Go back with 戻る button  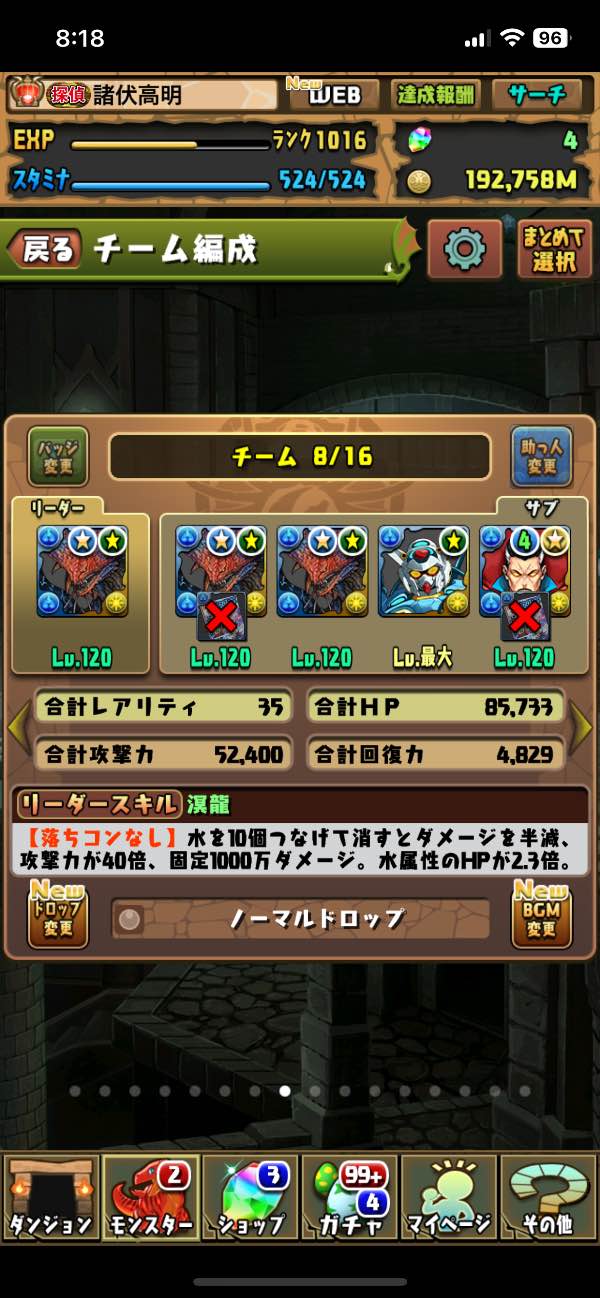[45, 249]
